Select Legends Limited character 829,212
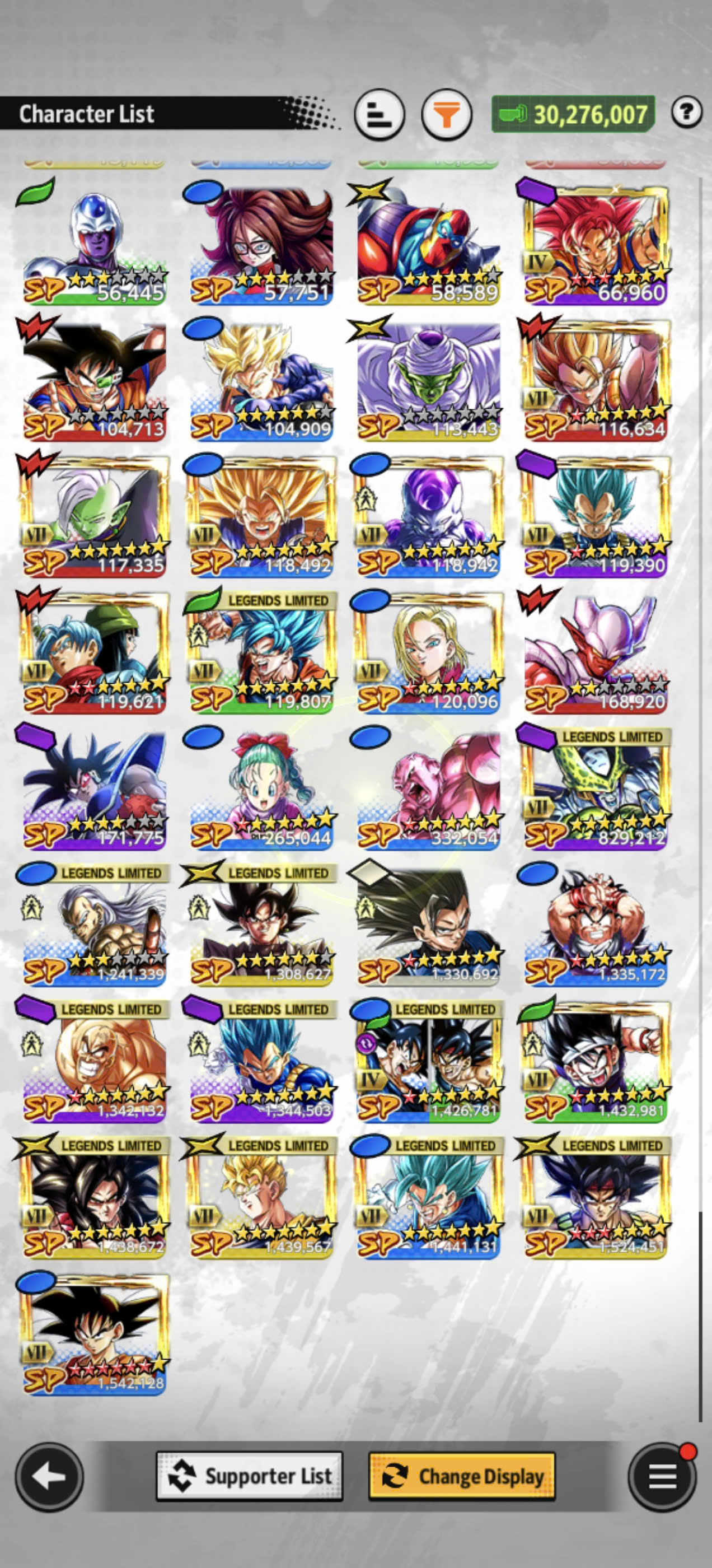 [x=596, y=790]
